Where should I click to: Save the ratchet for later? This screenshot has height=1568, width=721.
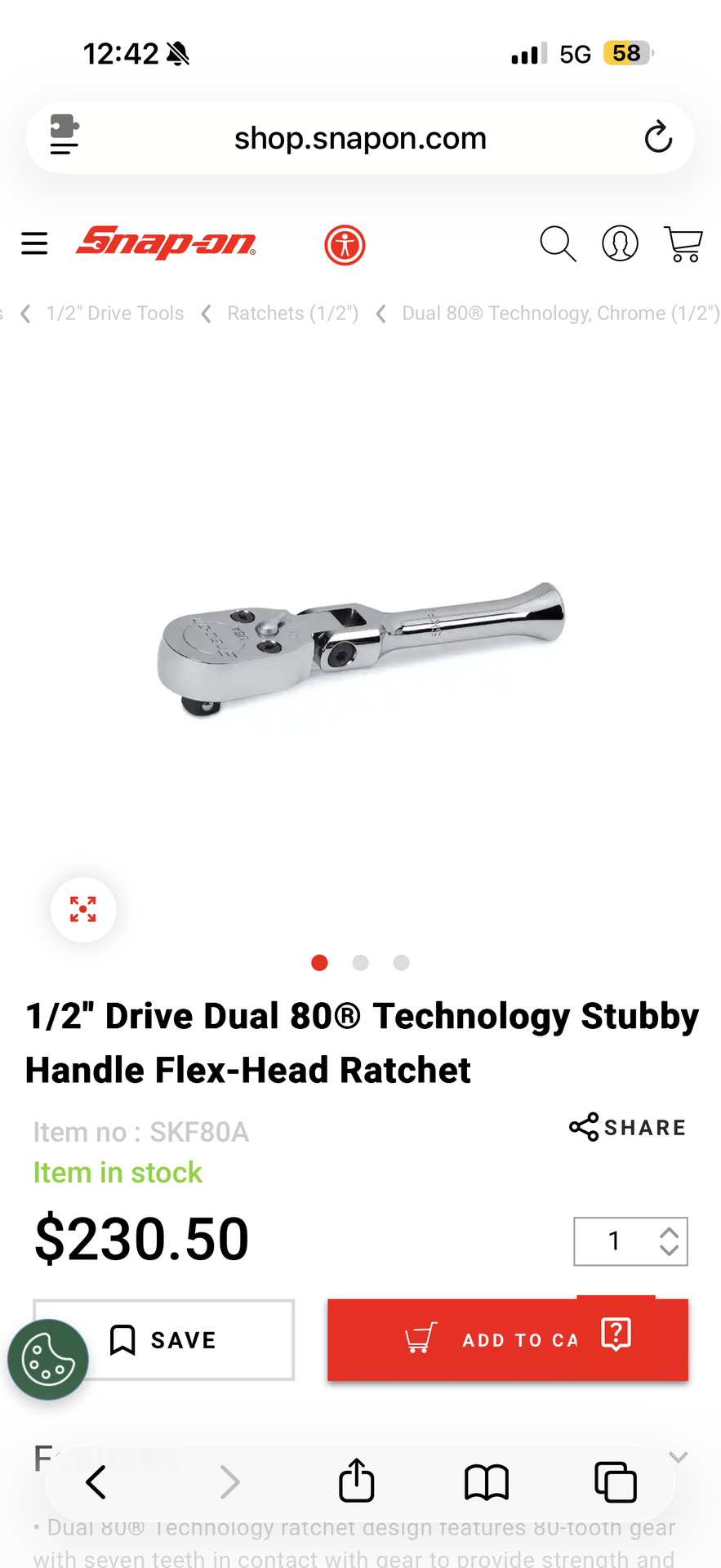tap(163, 1340)
